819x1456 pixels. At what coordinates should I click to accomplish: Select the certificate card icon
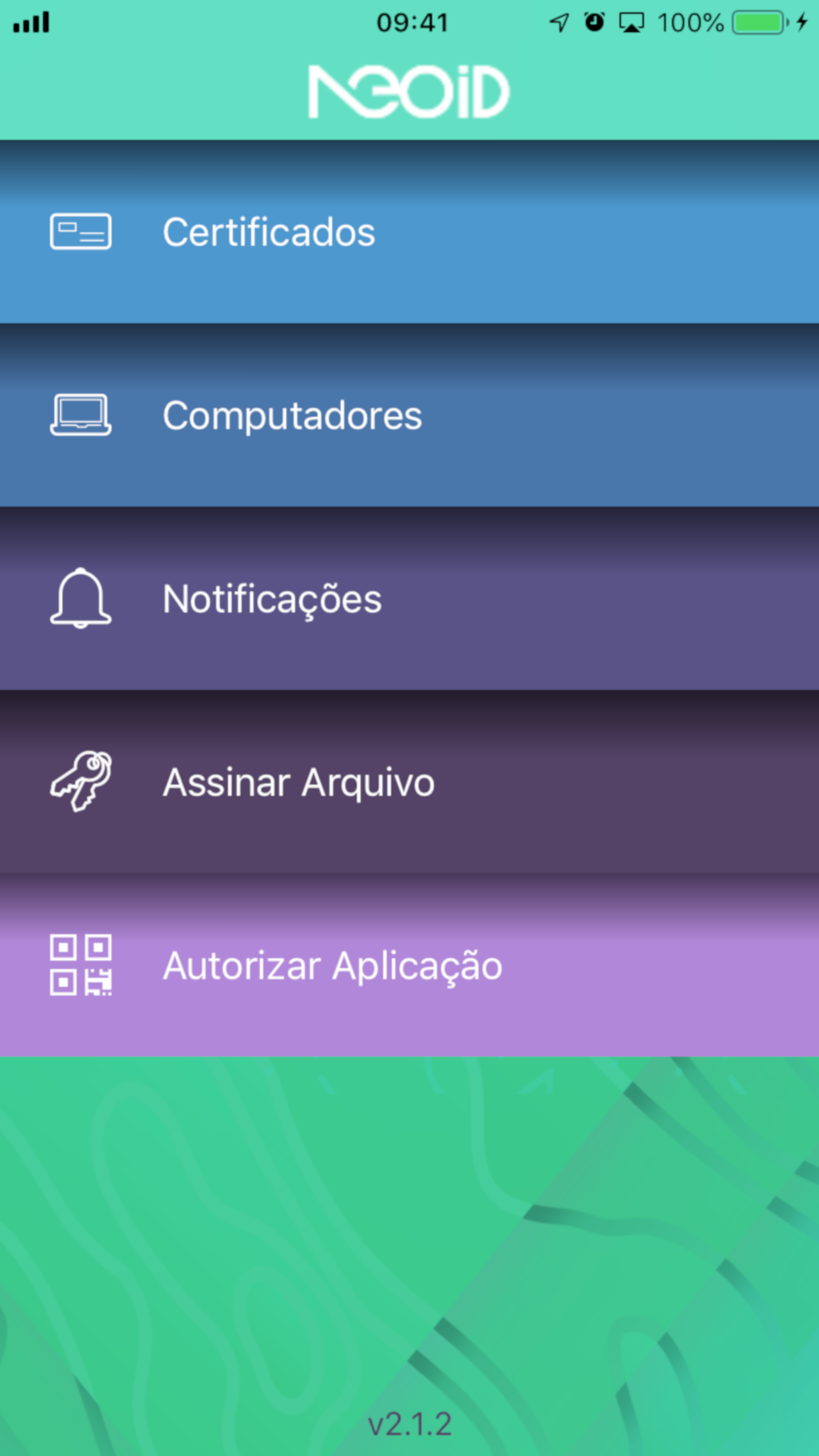pos(79,231)
